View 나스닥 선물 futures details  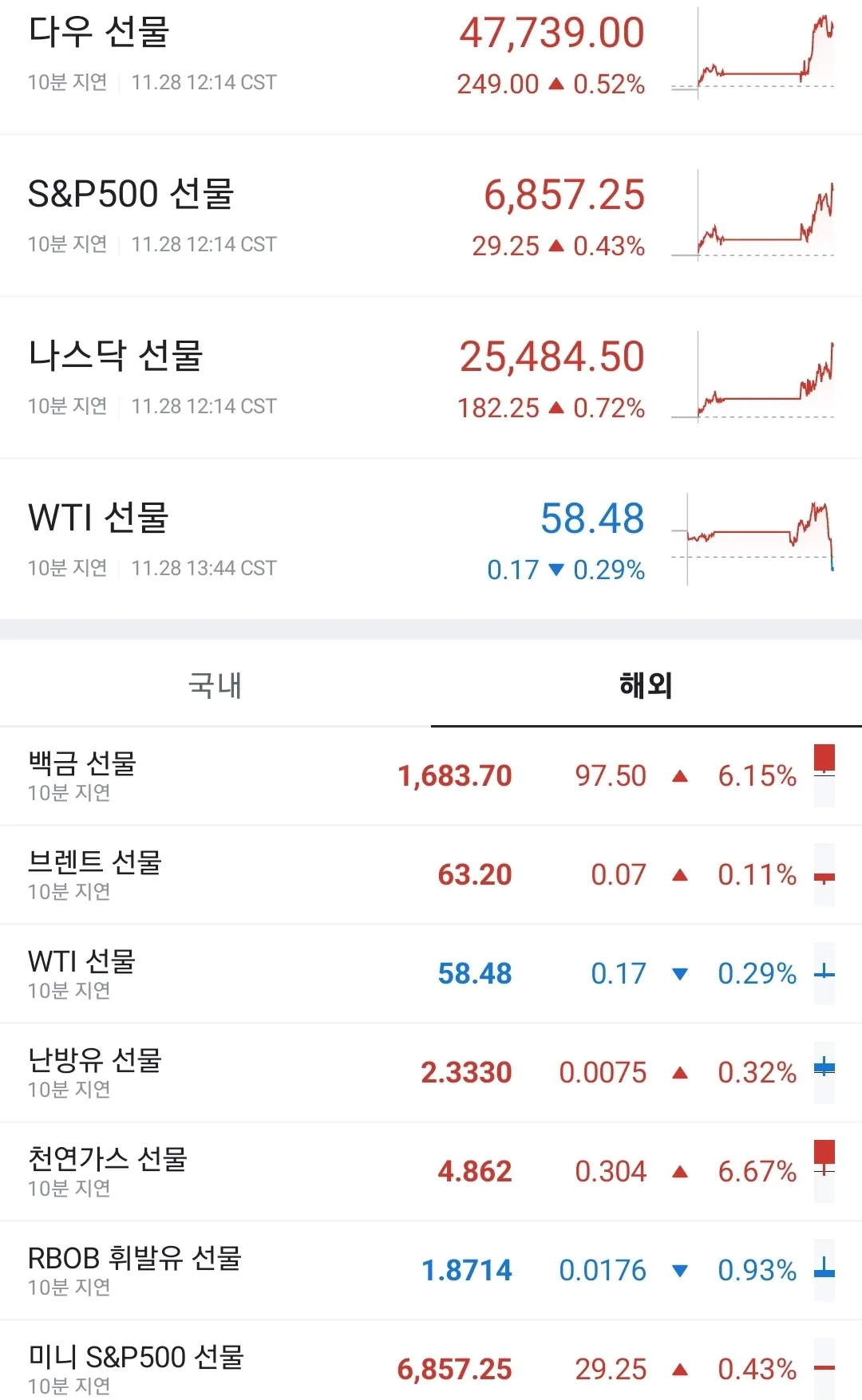[116, 356]
